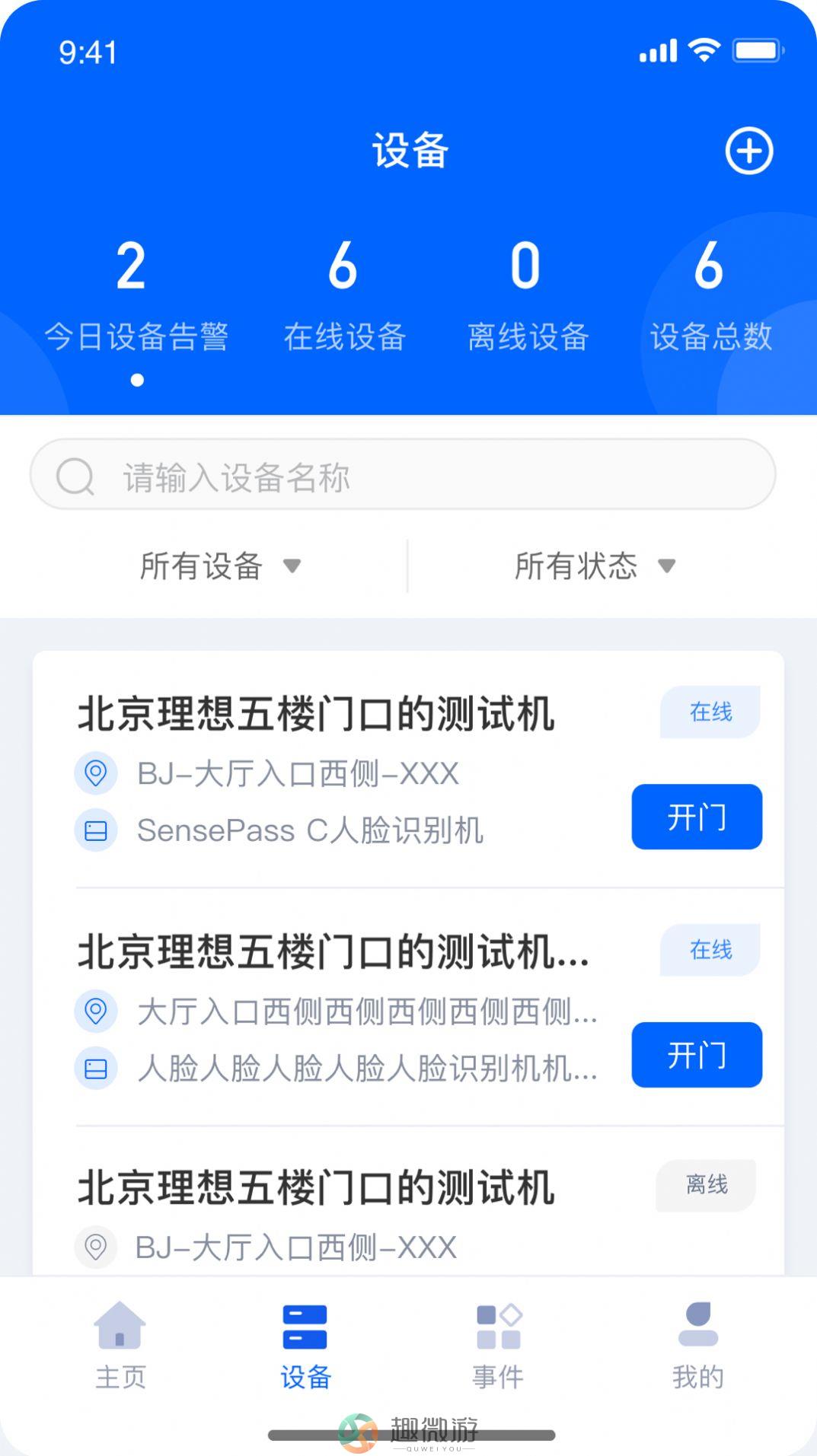Screen dimensions: 817x1456
Task: Focus the 请输入设备名称 search field
Action: 403,474
